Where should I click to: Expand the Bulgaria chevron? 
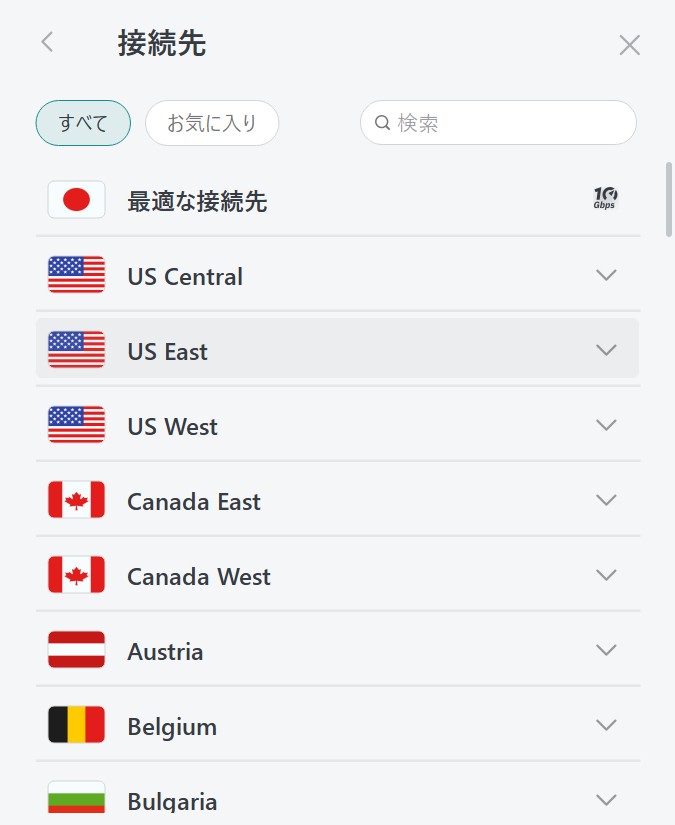pos(606,799)
